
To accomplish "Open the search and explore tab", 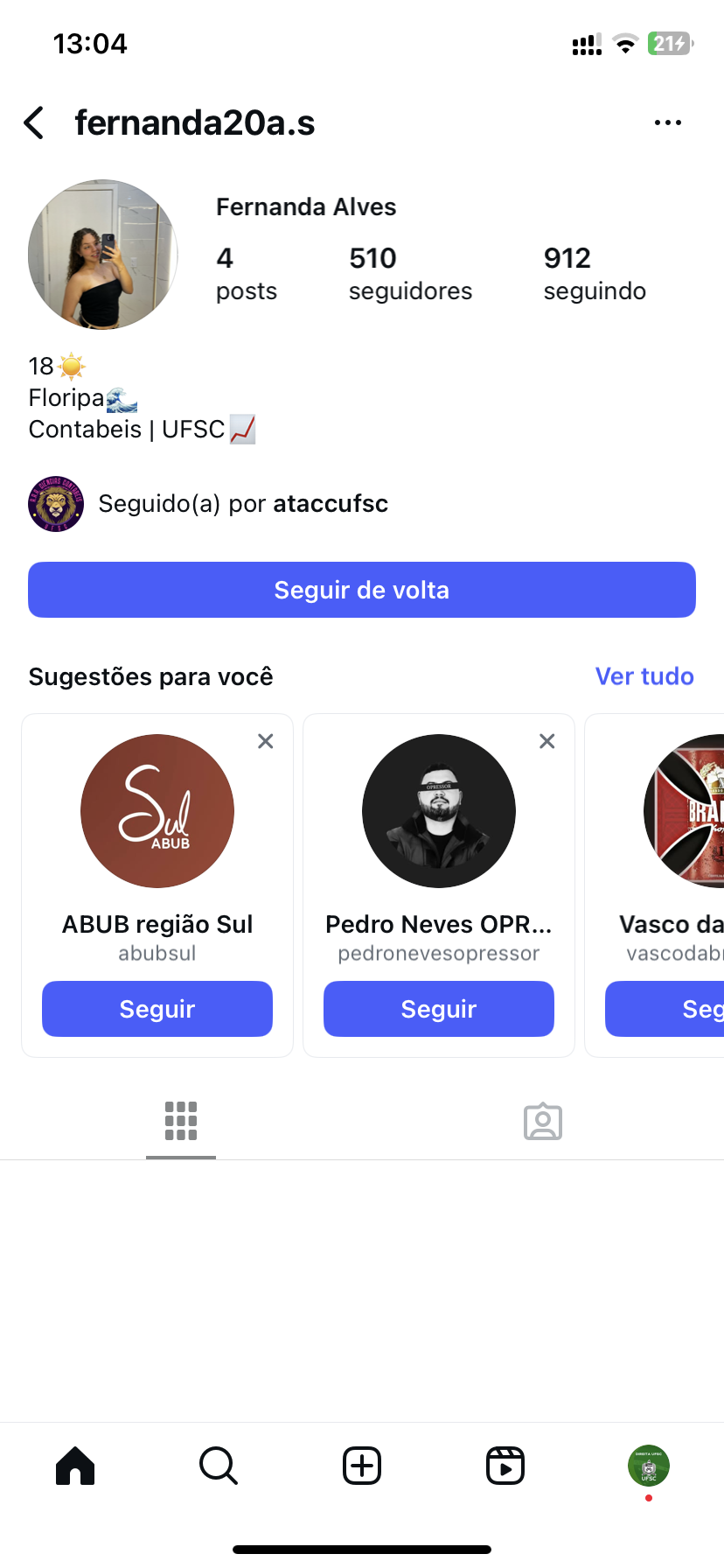I will pyautogui.click(x=219, y=1466).
